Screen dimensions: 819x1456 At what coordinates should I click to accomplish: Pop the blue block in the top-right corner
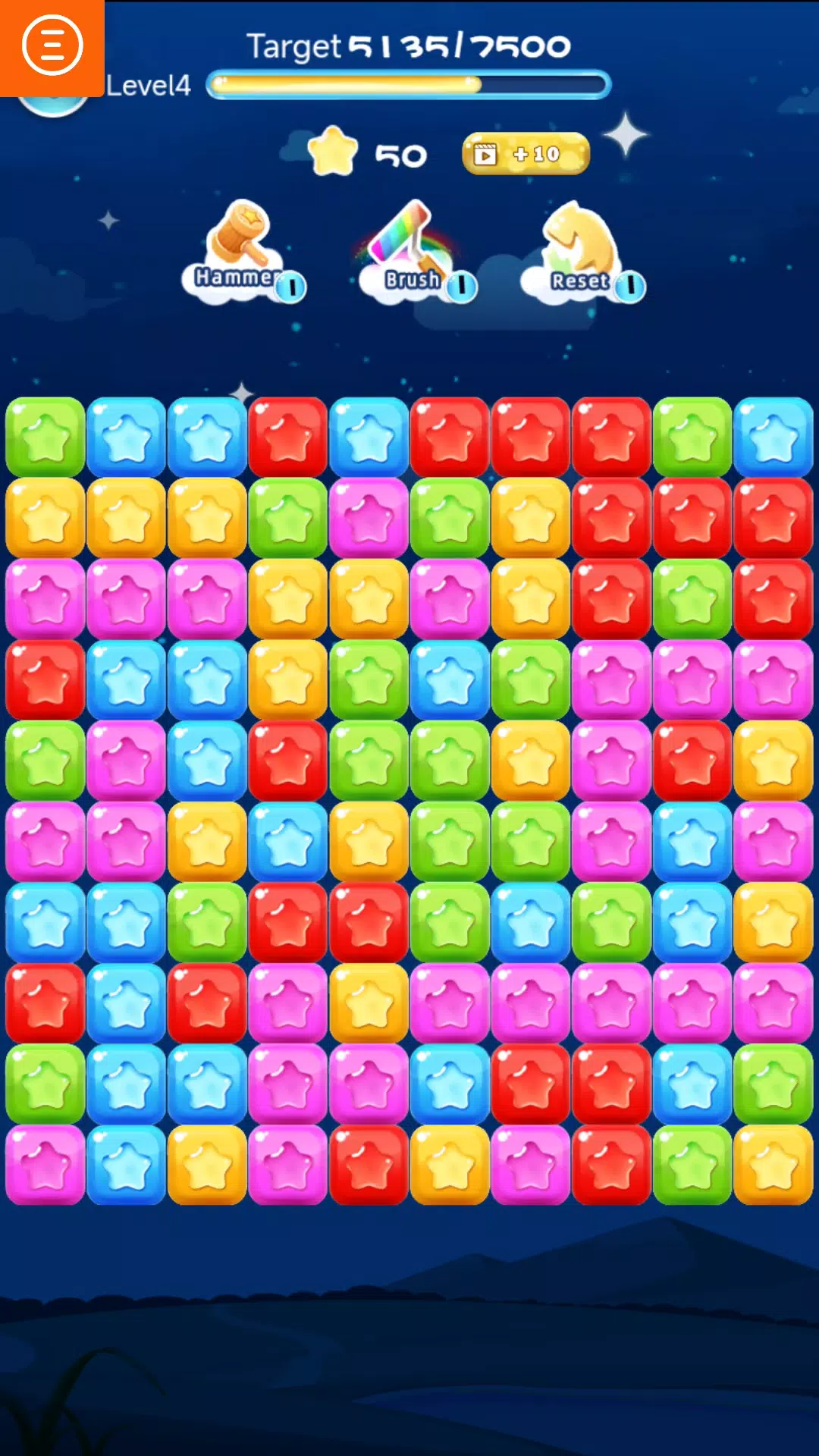[x=773, y=438]
